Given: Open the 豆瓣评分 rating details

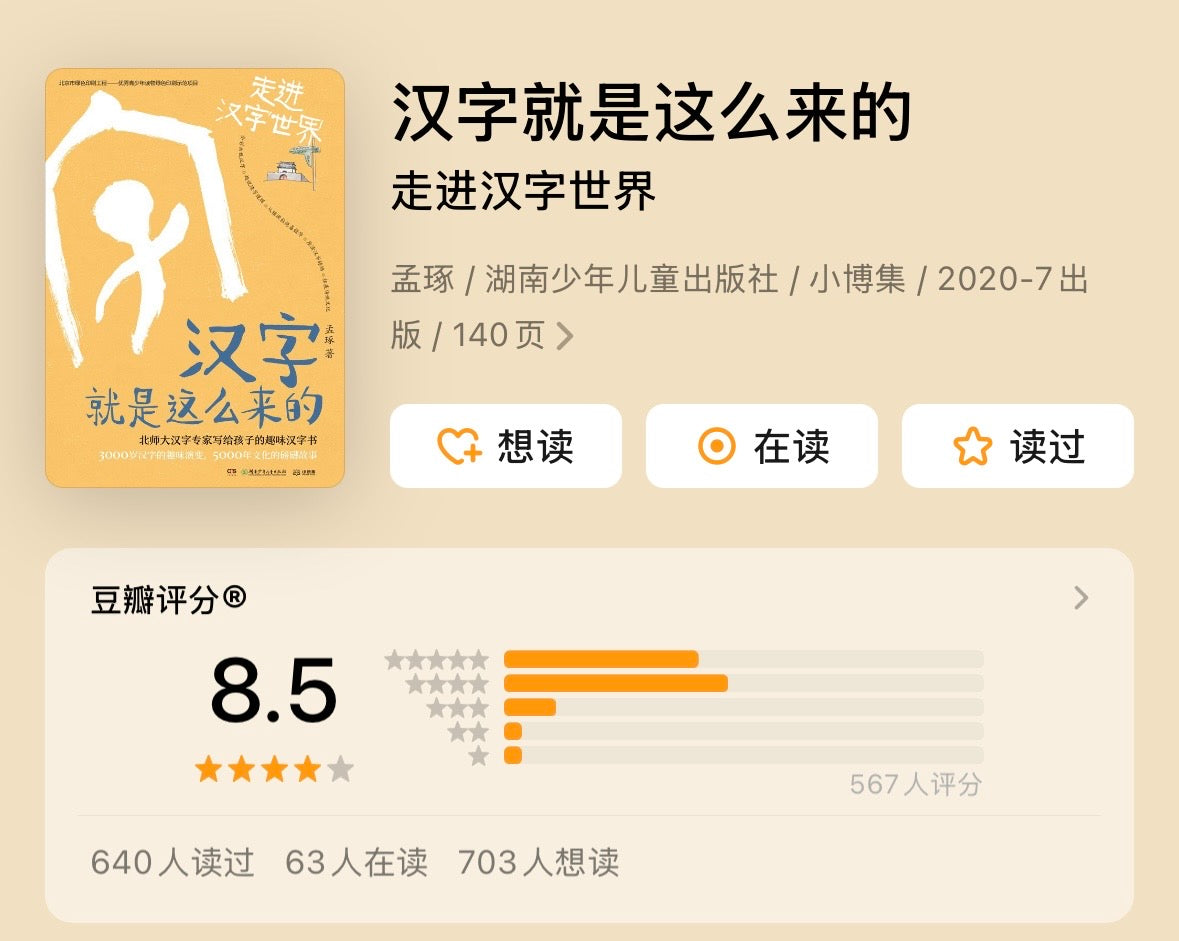Looking at the screenshot, I should coord(1080,598).
